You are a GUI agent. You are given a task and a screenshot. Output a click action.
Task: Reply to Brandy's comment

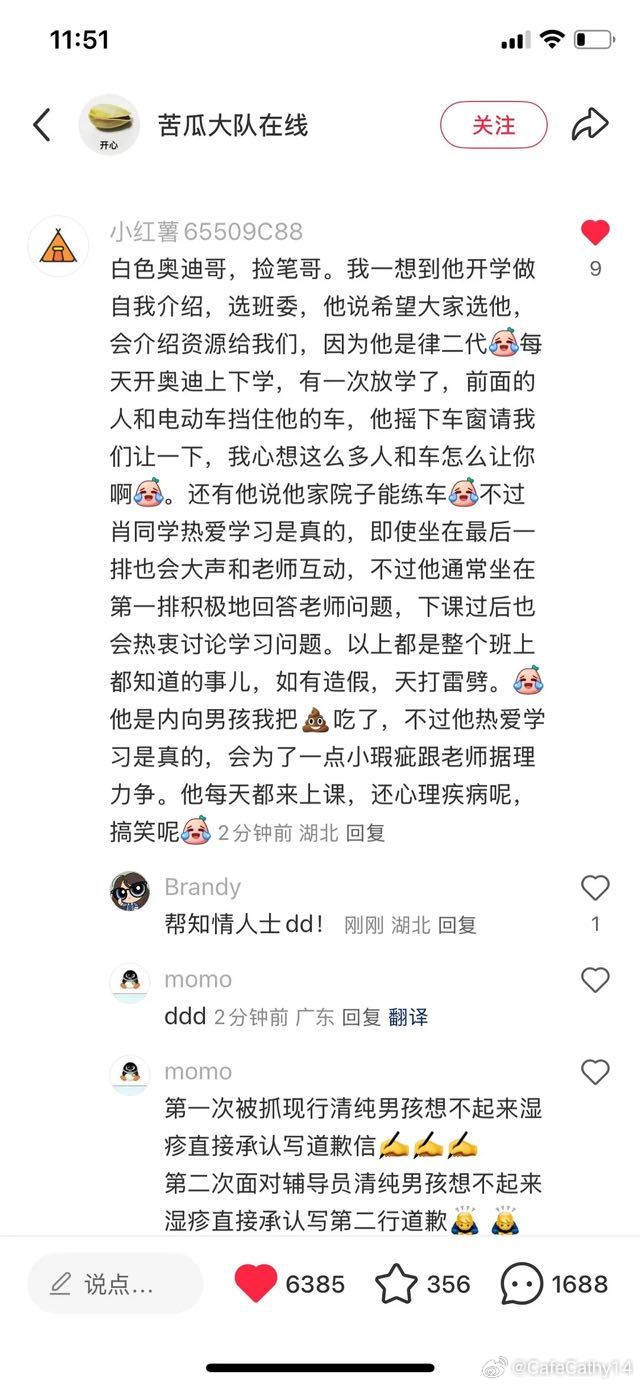click(x=457, y=925)
